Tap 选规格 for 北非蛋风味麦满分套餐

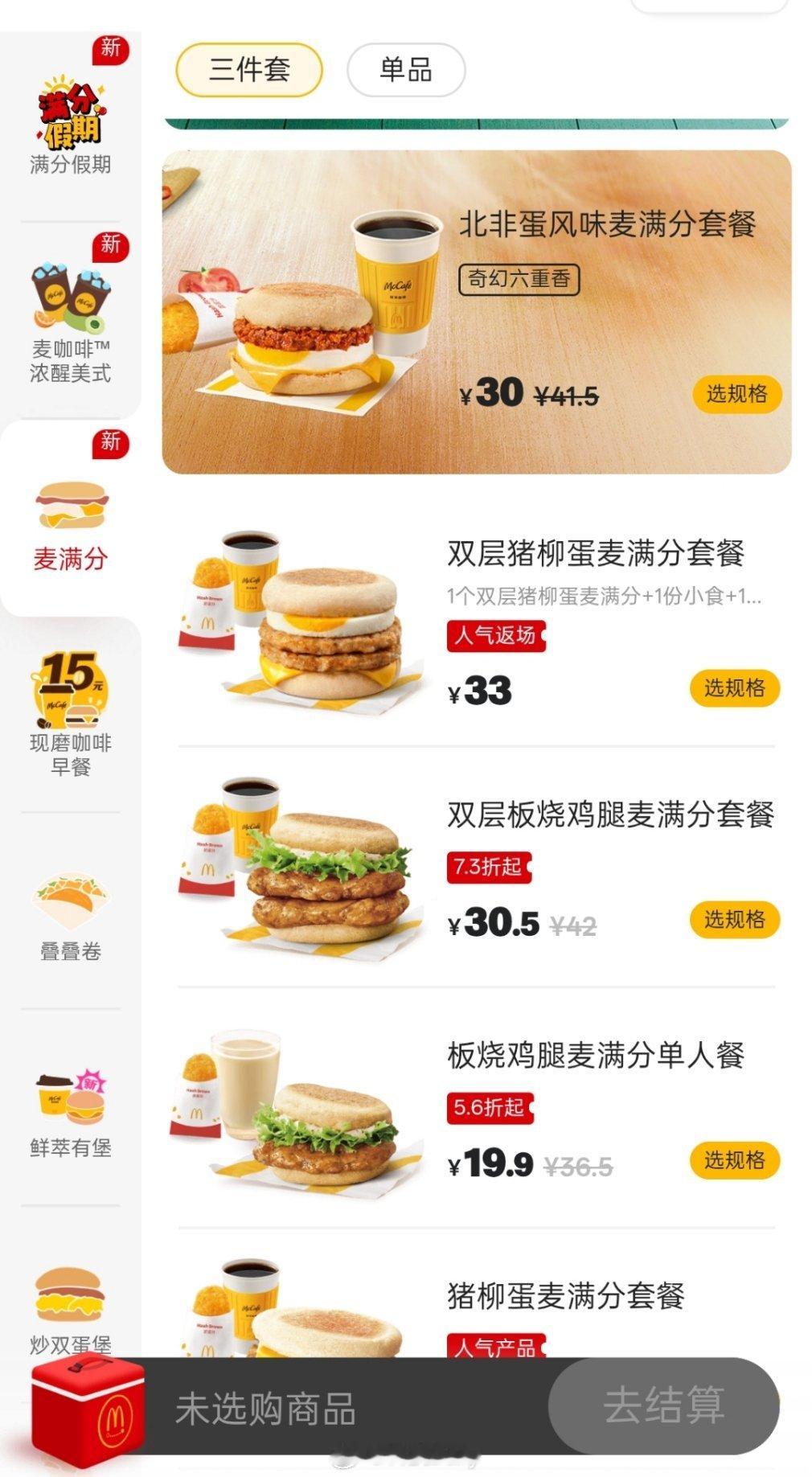(737, 394)
